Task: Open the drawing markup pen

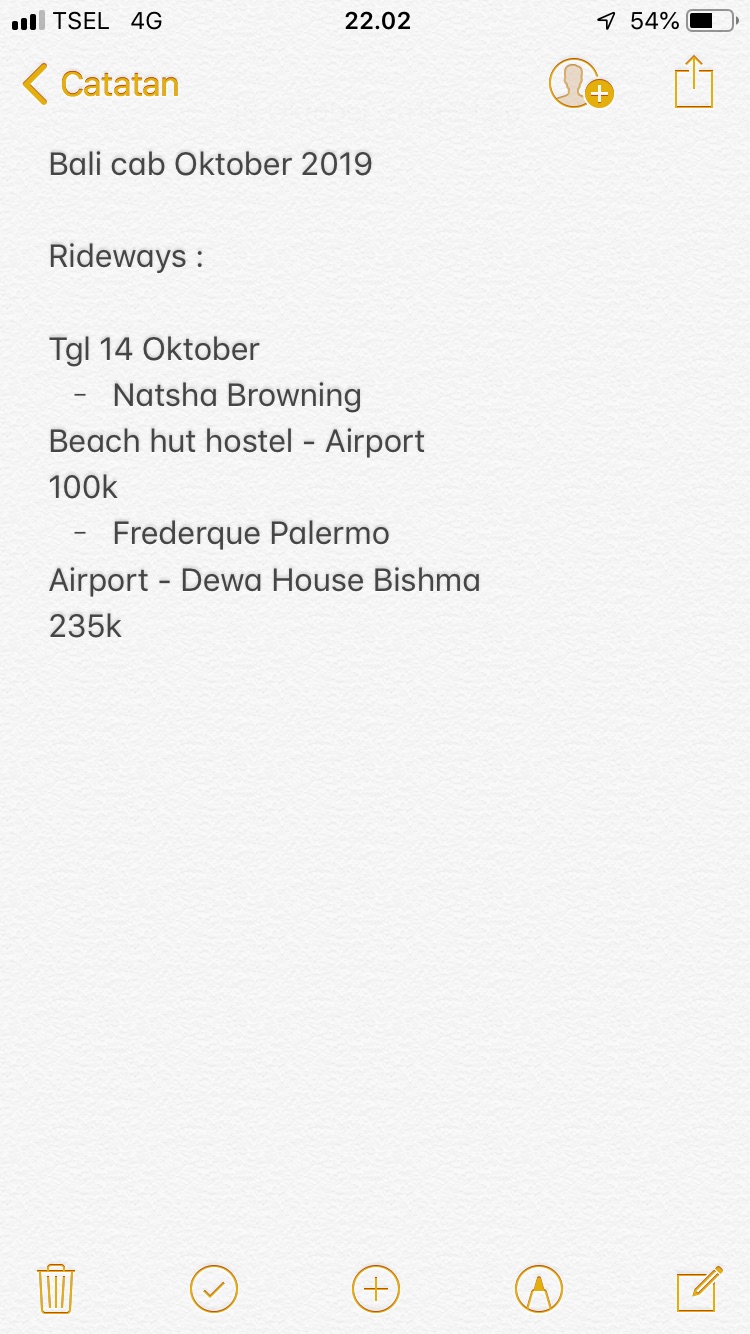Action: tap(539, 1288)
